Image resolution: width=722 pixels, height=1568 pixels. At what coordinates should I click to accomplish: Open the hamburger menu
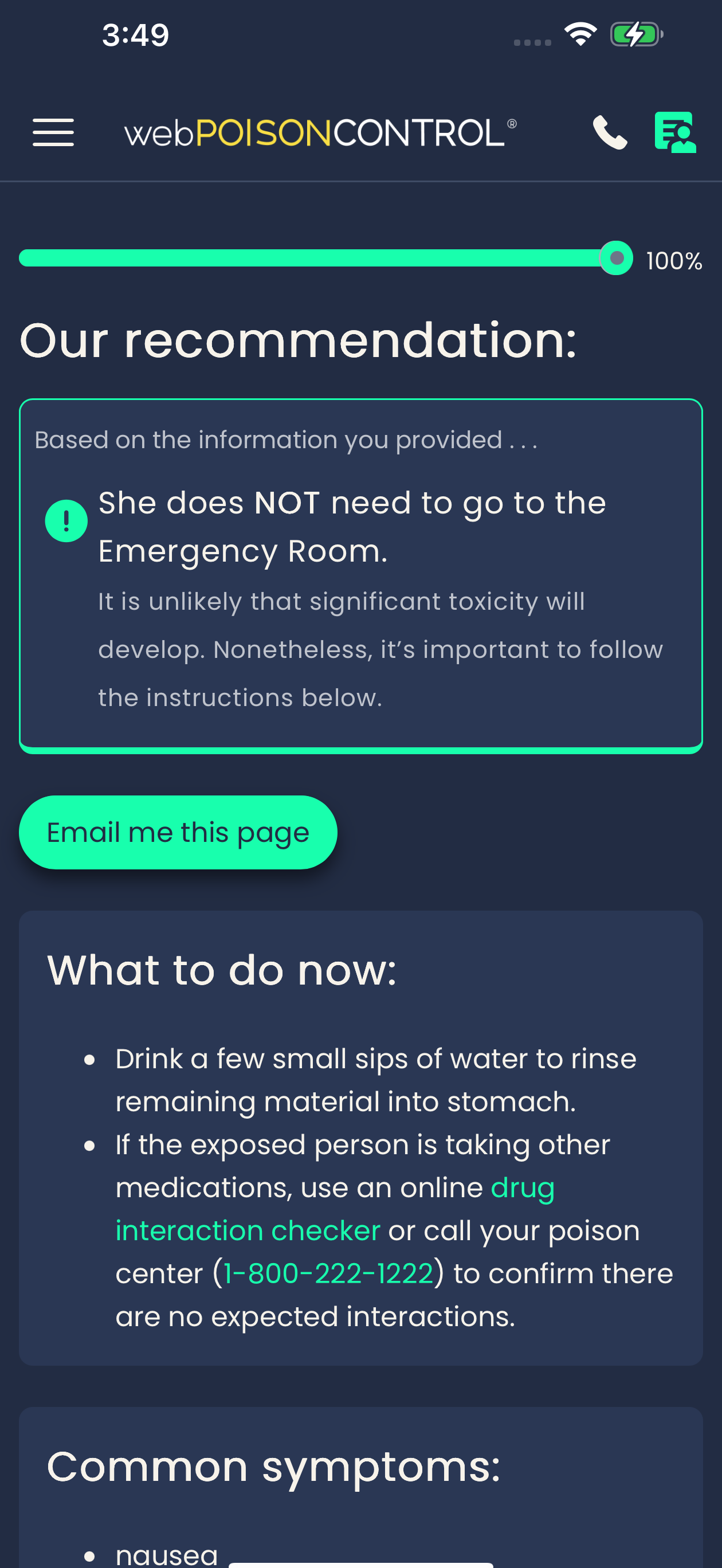[53, 133]
